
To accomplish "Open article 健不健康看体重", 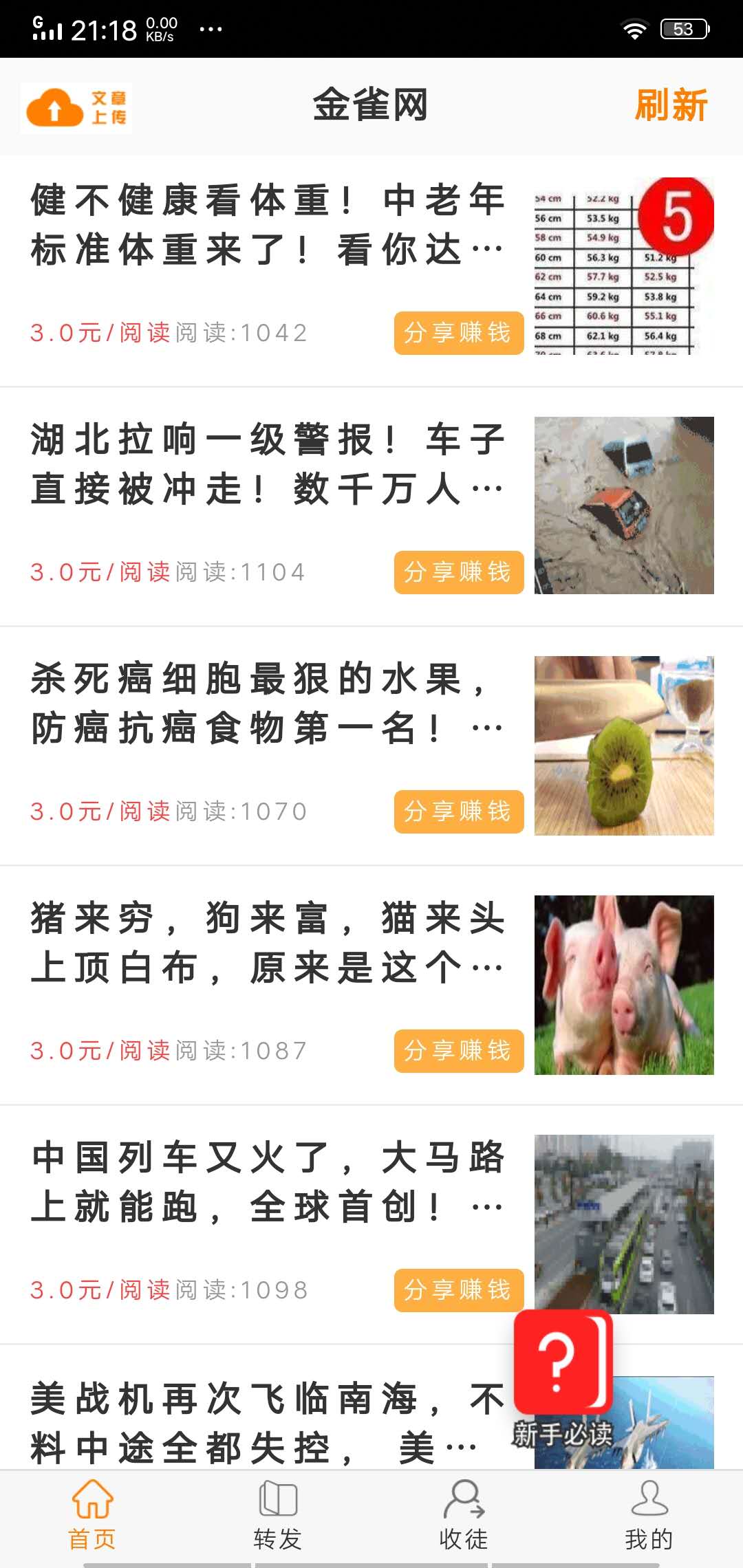I will [x=268, y=224].
